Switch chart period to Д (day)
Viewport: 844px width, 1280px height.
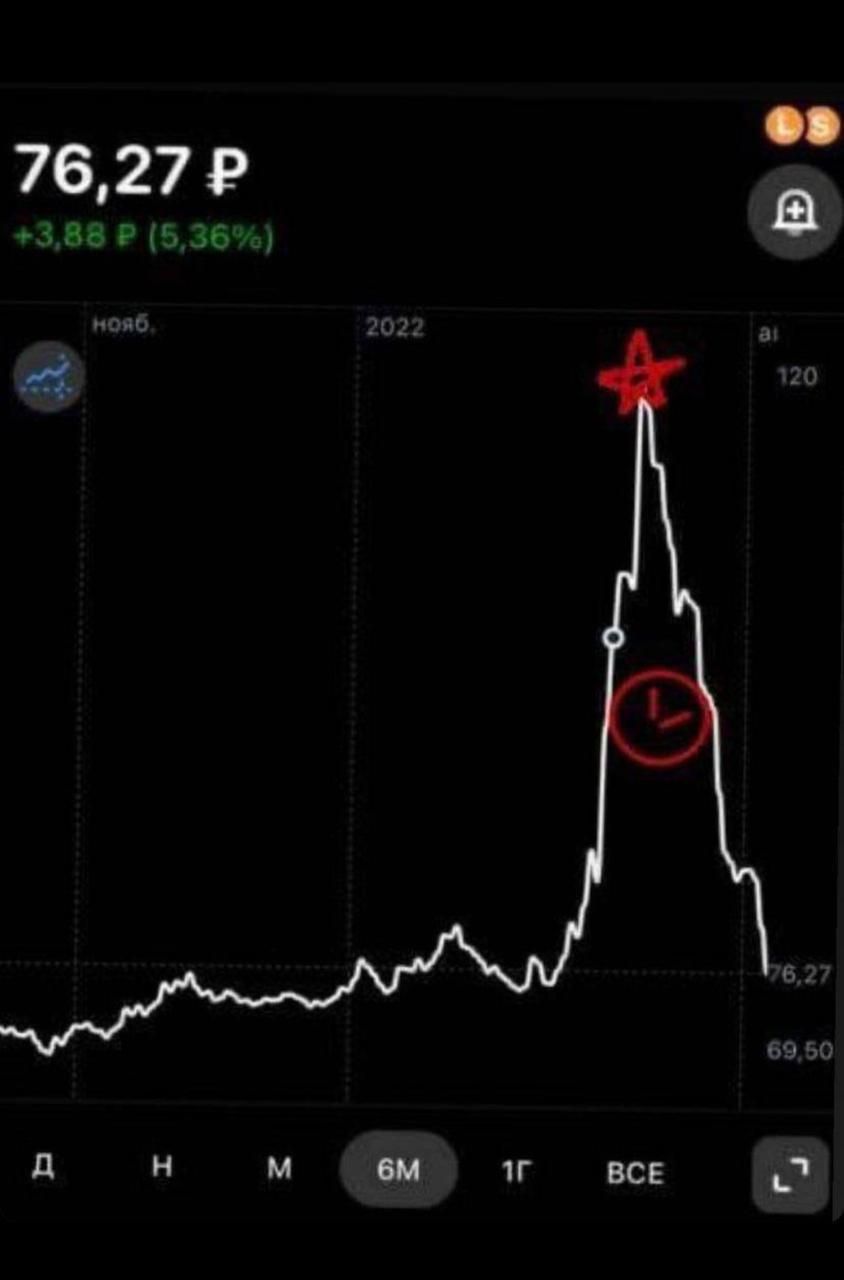pyautogui.click(x=44, y=1168)
